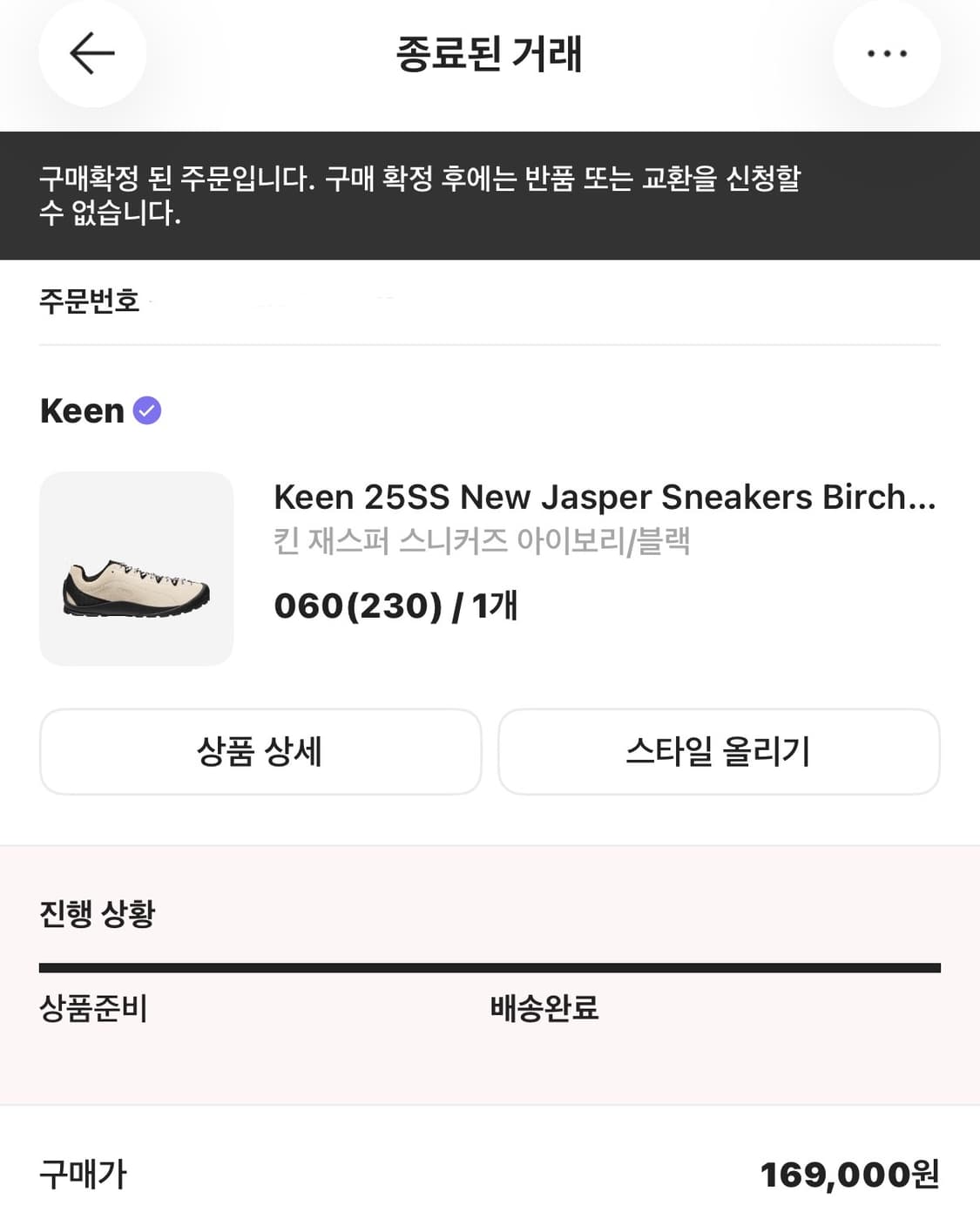Select the Korean subtitle 킨 재스퍼 스니커즈
Screen dimensions: 980x1219
[x=483, y=540]
